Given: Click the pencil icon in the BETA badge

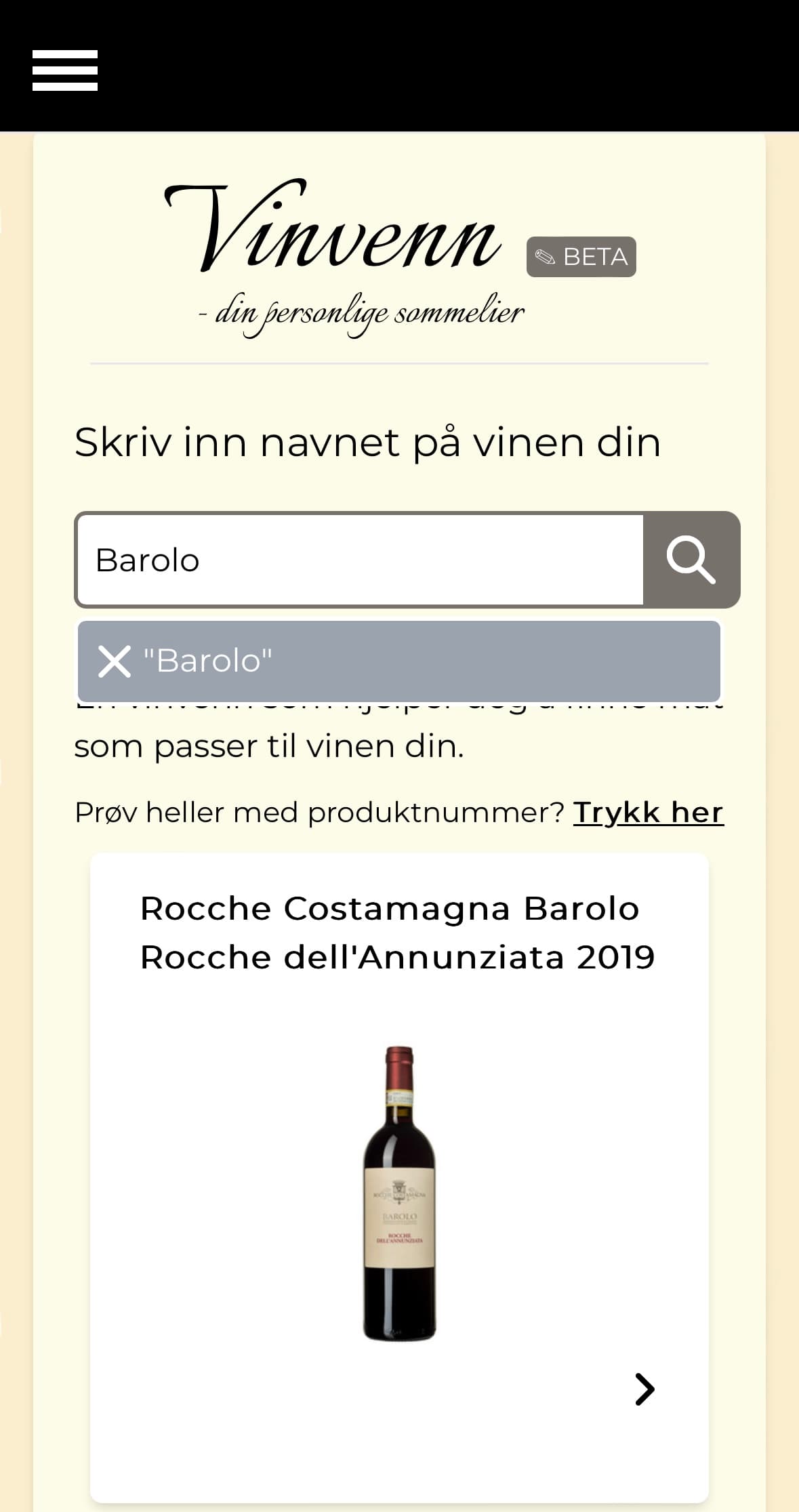Looking at the screenshot, I should 546,256.
